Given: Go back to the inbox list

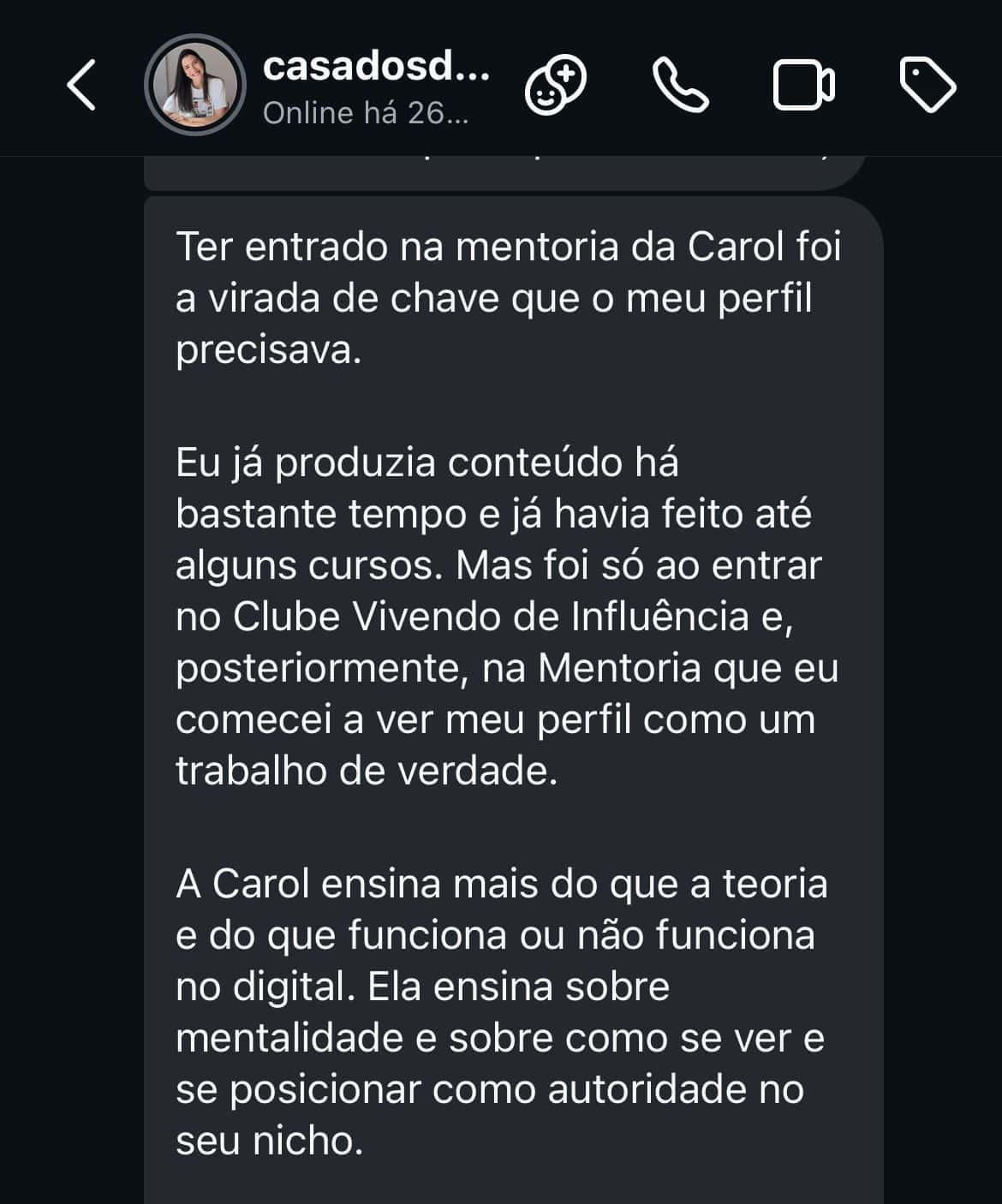Looking at the screenshot, I should tap(81, 86).
